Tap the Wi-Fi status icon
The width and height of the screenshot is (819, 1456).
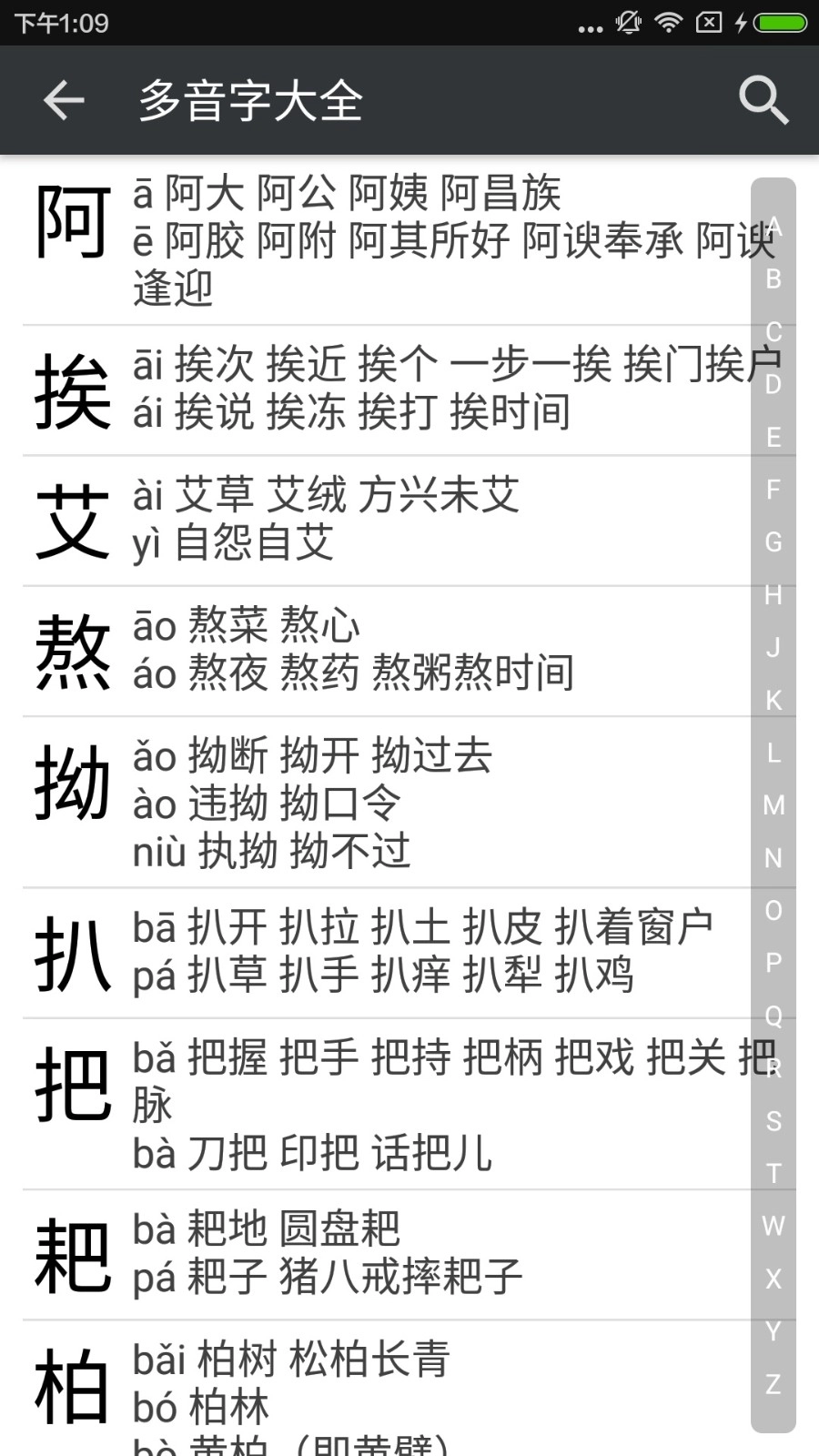(668, 23)
